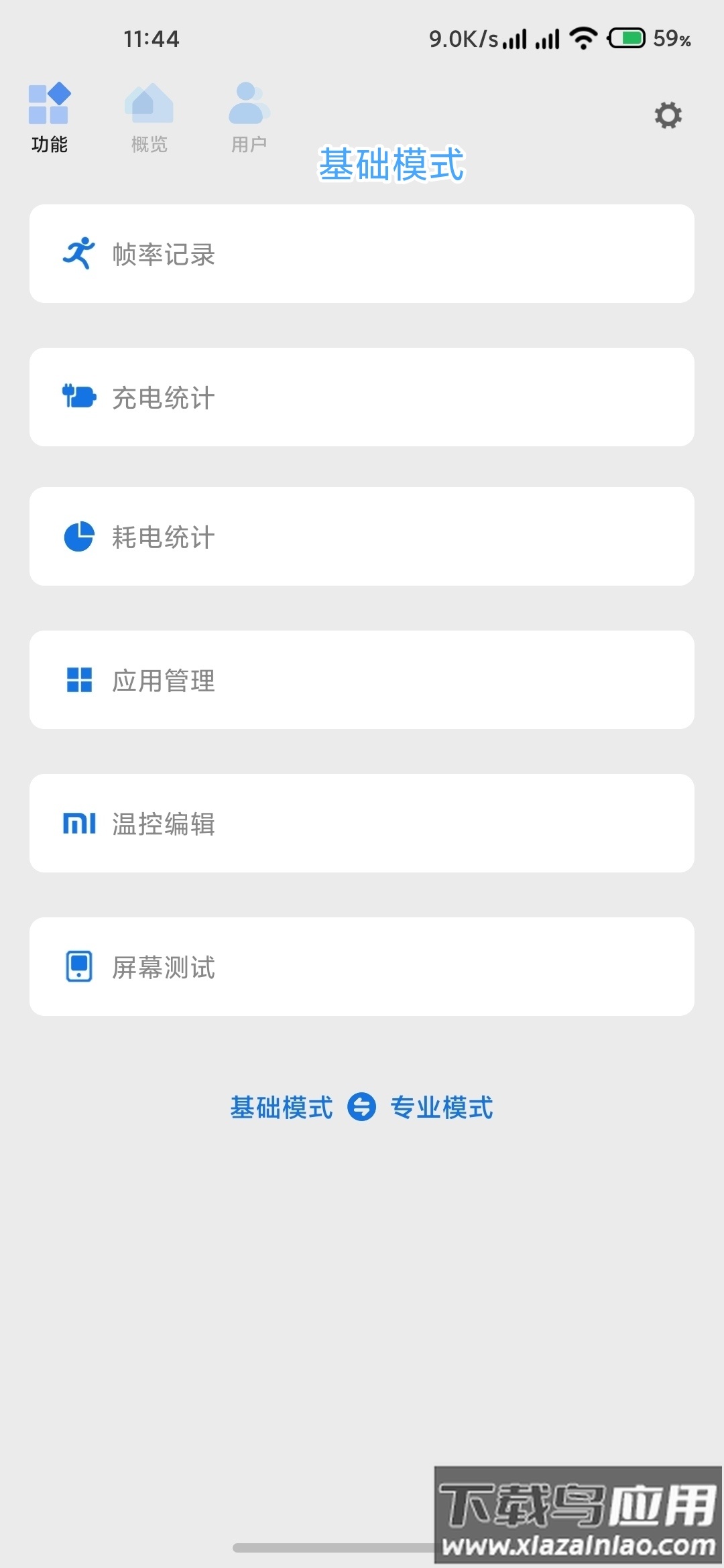Select the pie chart icon for 耗电统计

(x=79, y=536)
